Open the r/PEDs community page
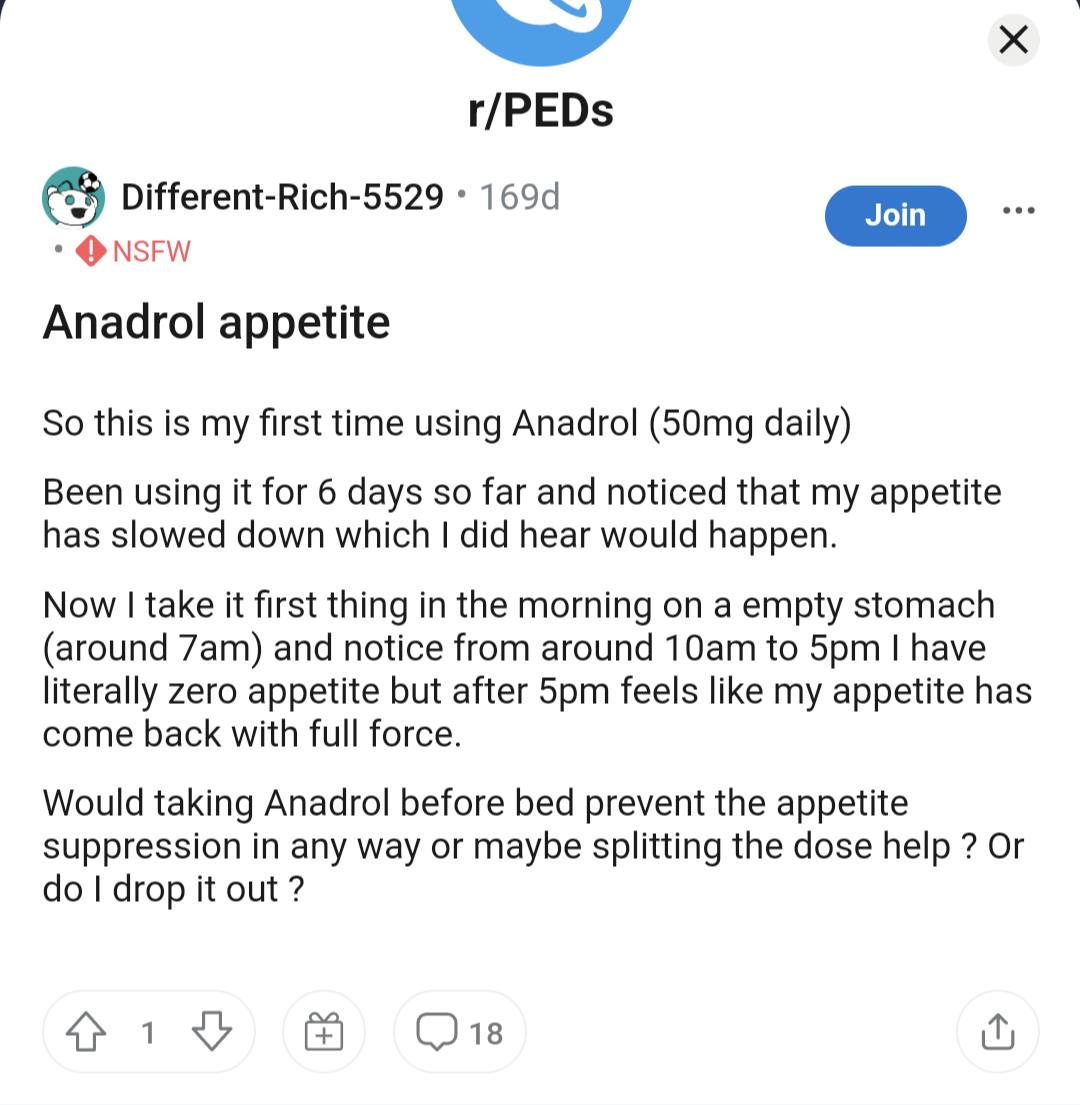Viewport: 1080px width, 1105px height. point(540,110)
